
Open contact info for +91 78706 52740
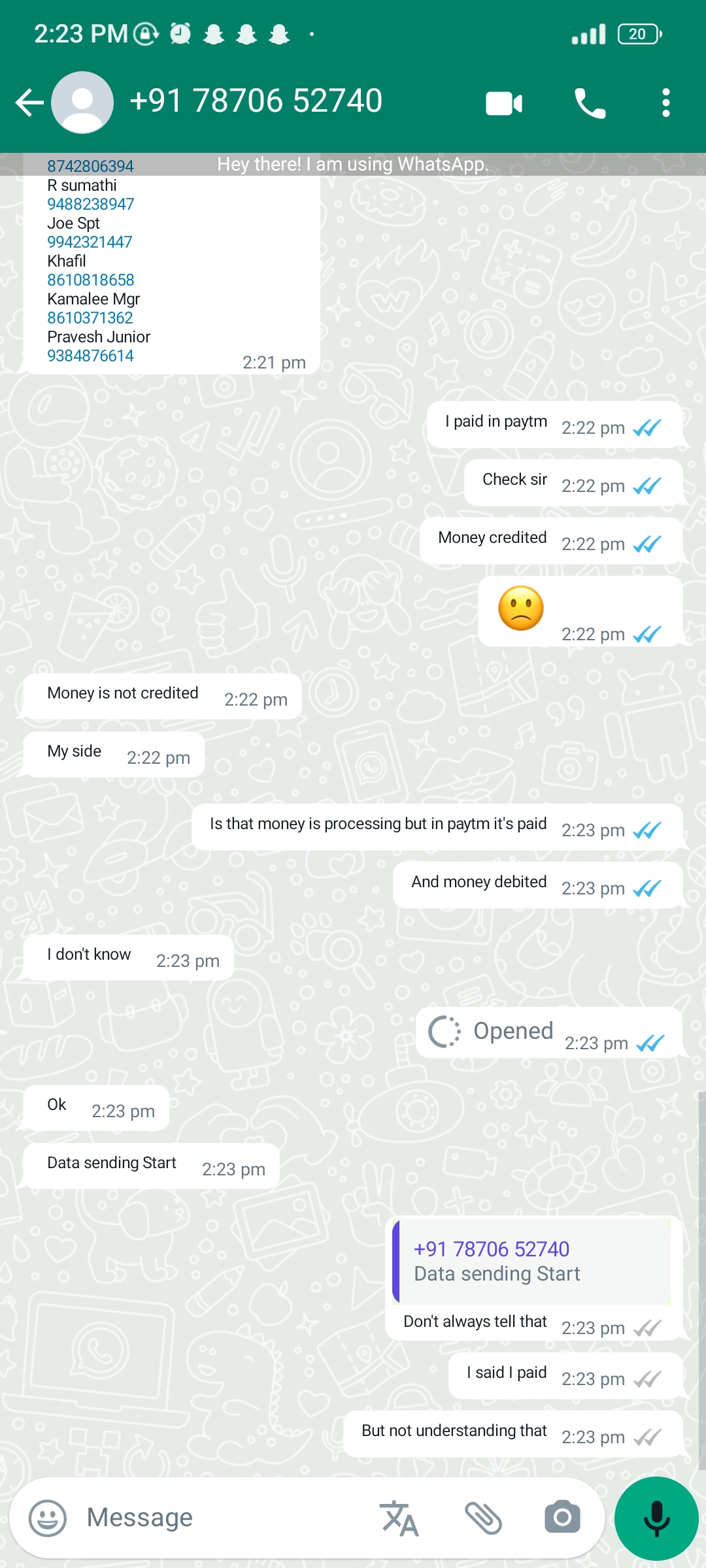[256, 101]
